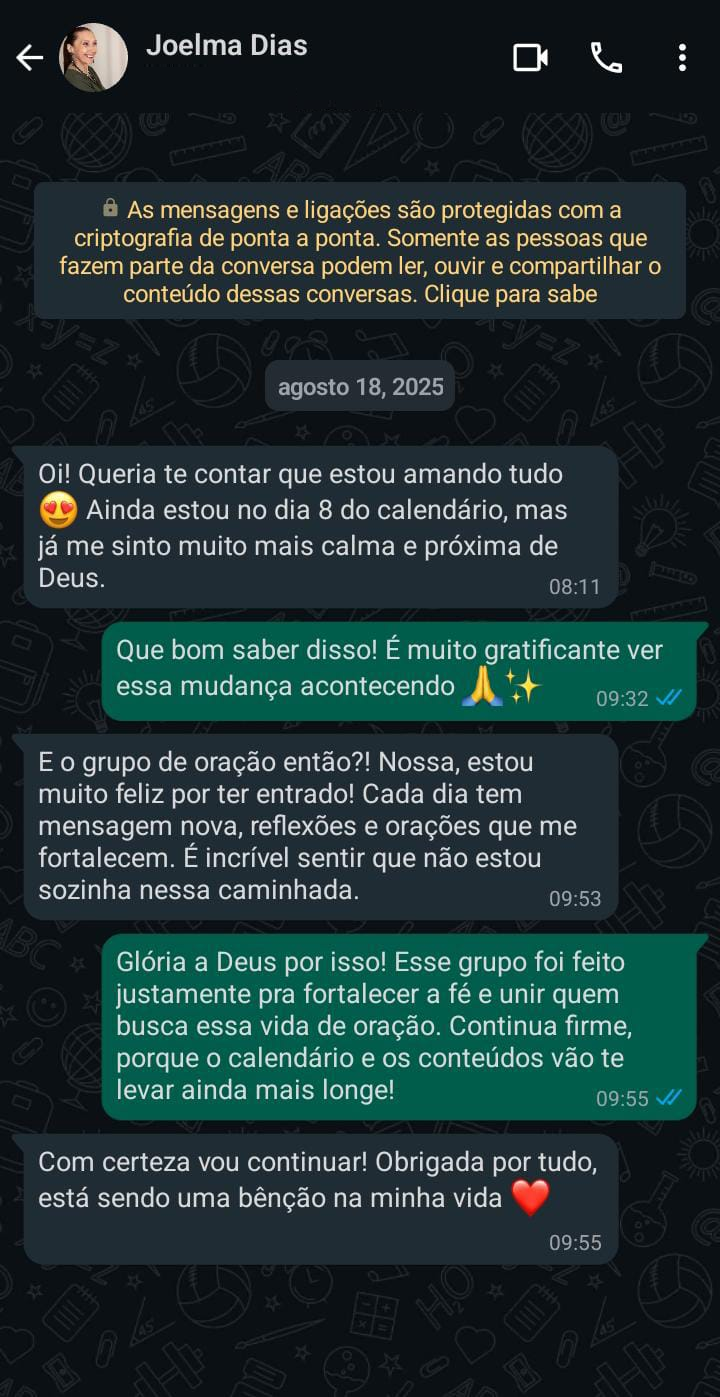Tap contact name Joelma Dias header

(x=227, y=44)
